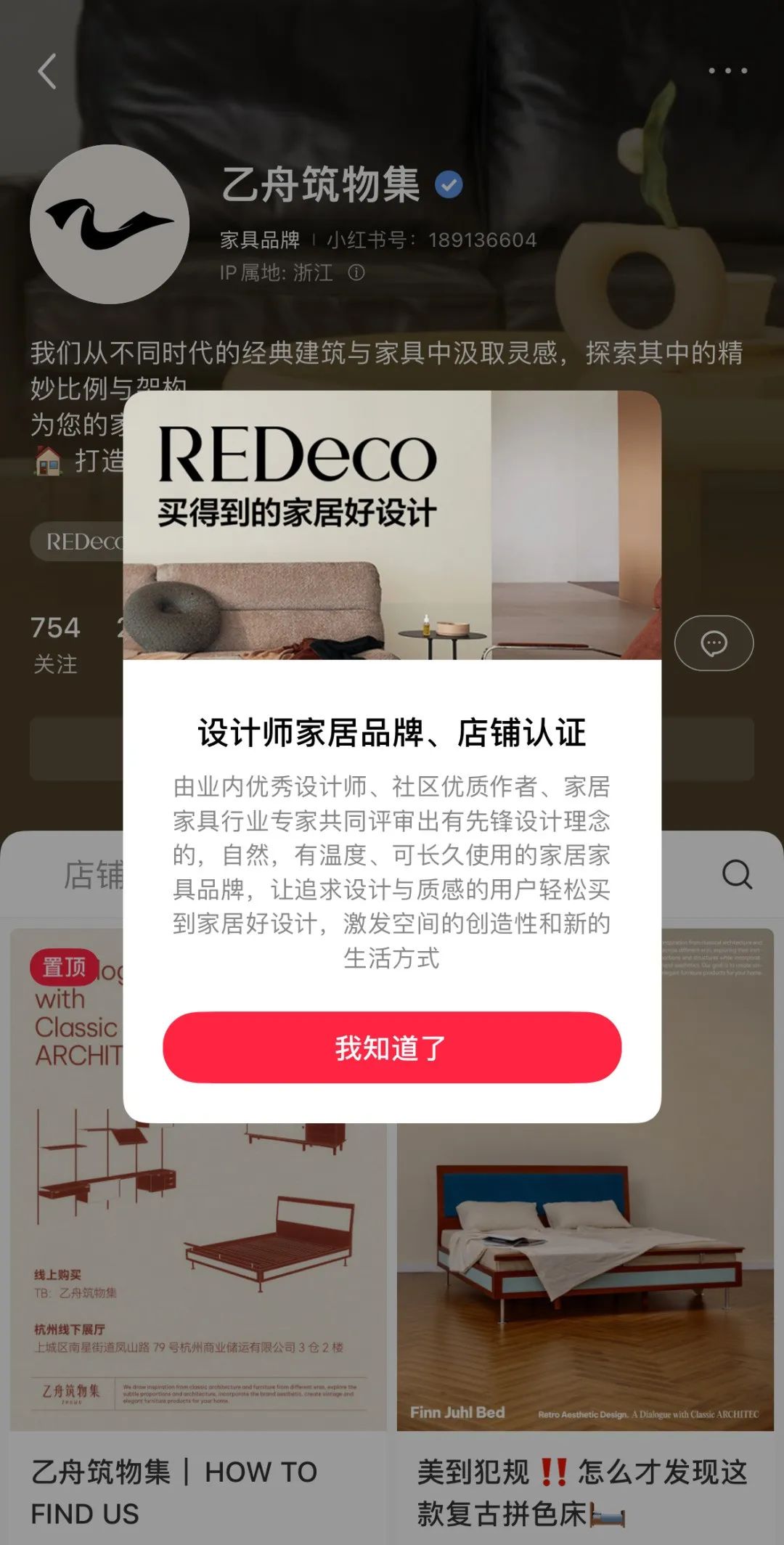Go back with the top-left arrow
This screenshot has width=784, height=1545.
point(48,71)
